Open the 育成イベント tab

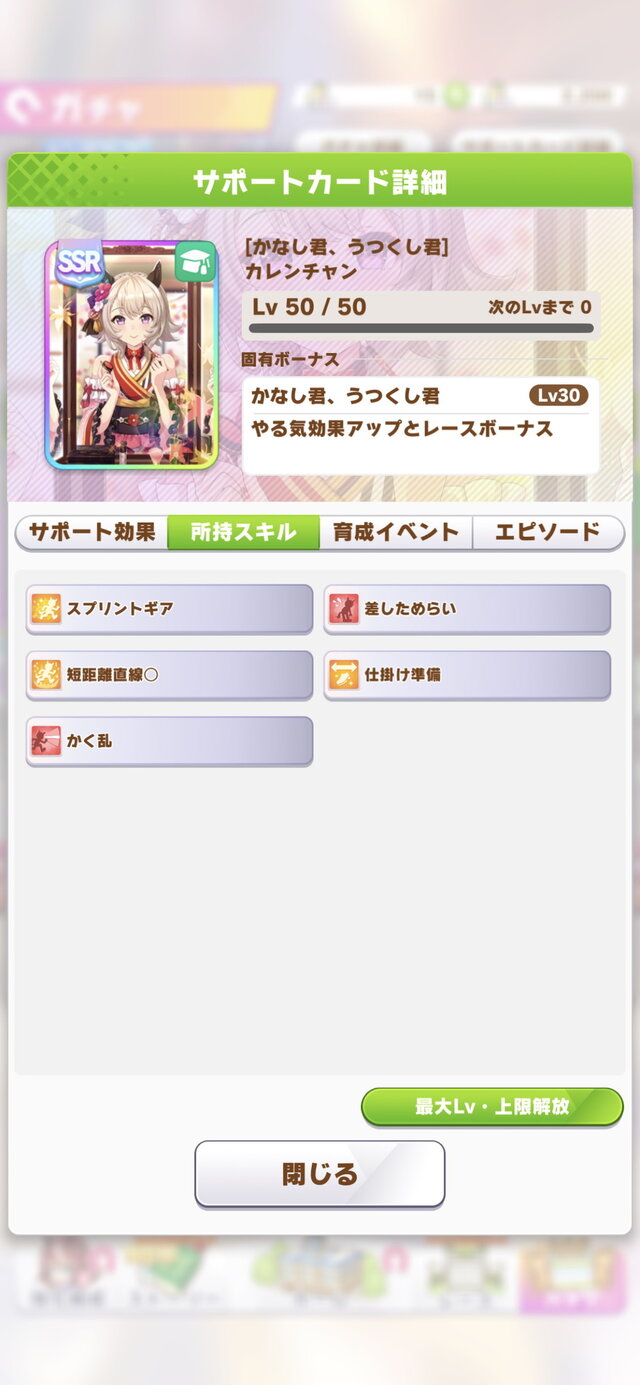[x=396, y=532]
